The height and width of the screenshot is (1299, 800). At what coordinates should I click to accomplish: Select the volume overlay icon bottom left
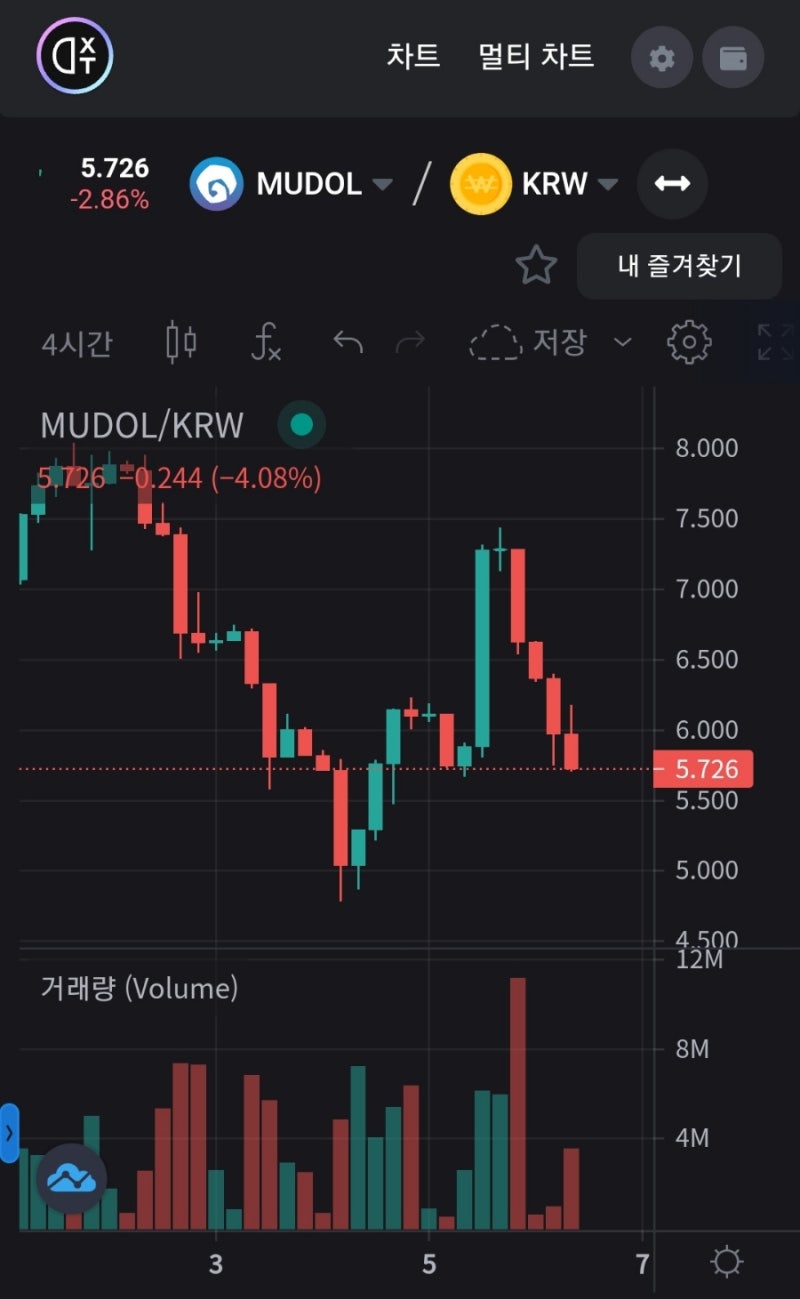70,1179
